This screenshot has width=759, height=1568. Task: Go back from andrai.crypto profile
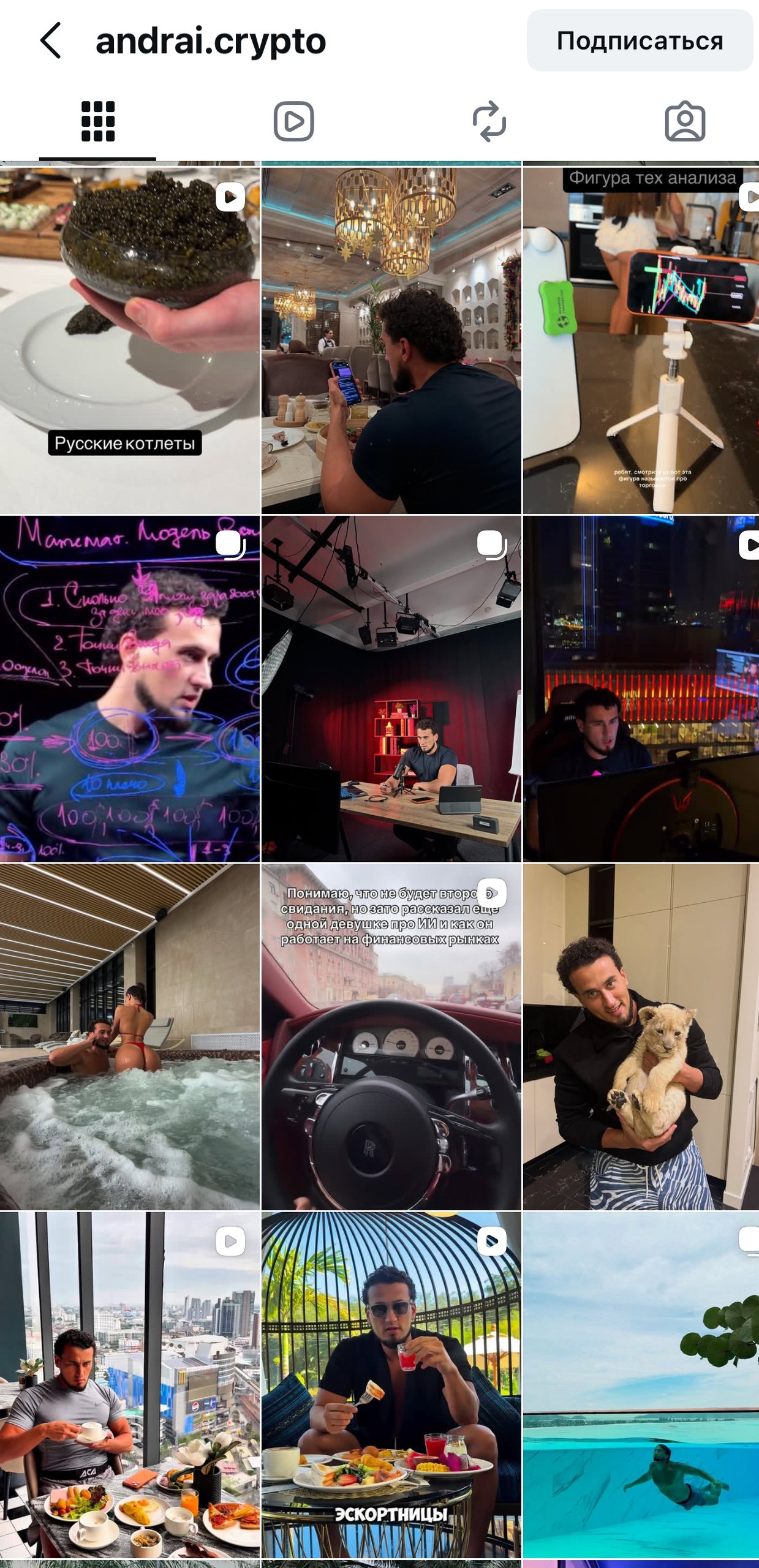[51, 40]
